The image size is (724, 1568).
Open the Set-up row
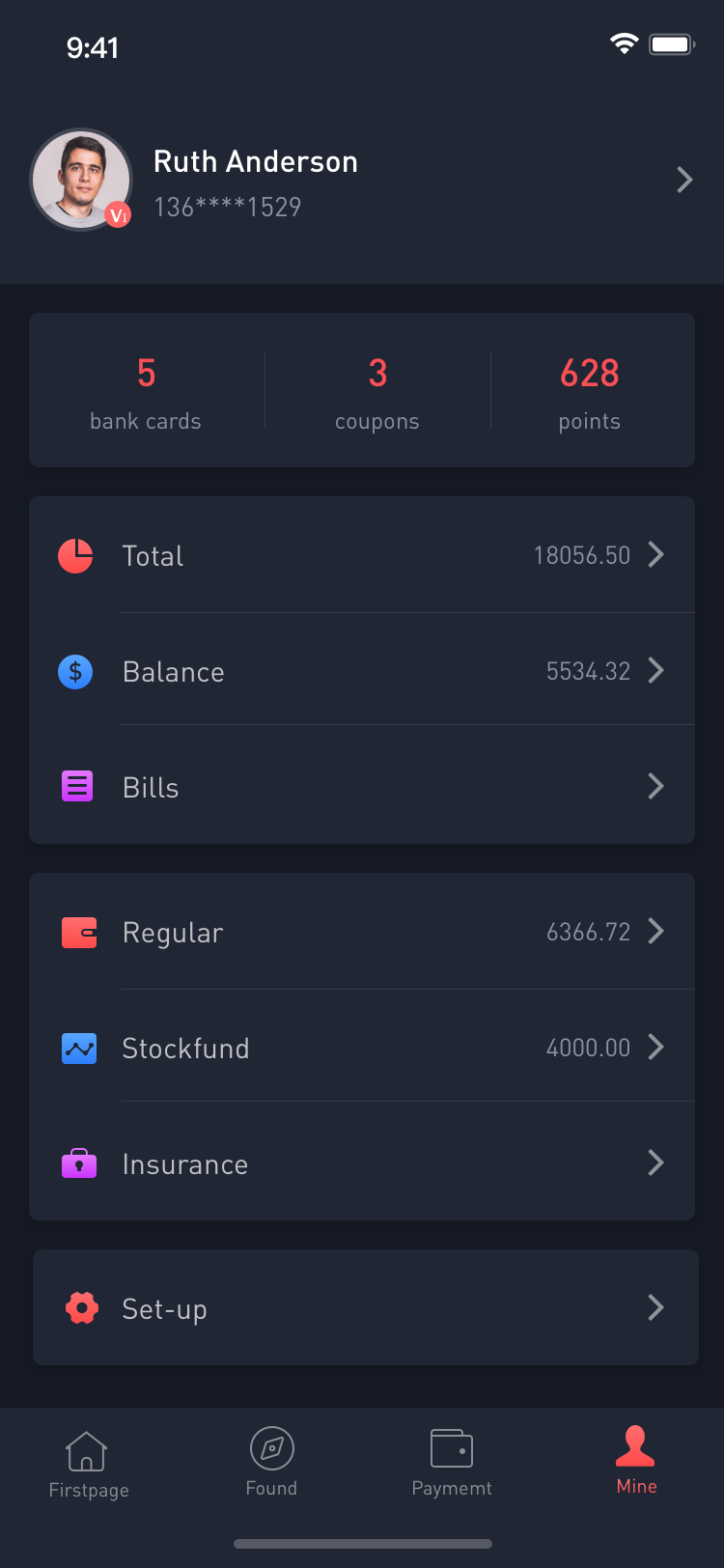(x=366, y=1307)
